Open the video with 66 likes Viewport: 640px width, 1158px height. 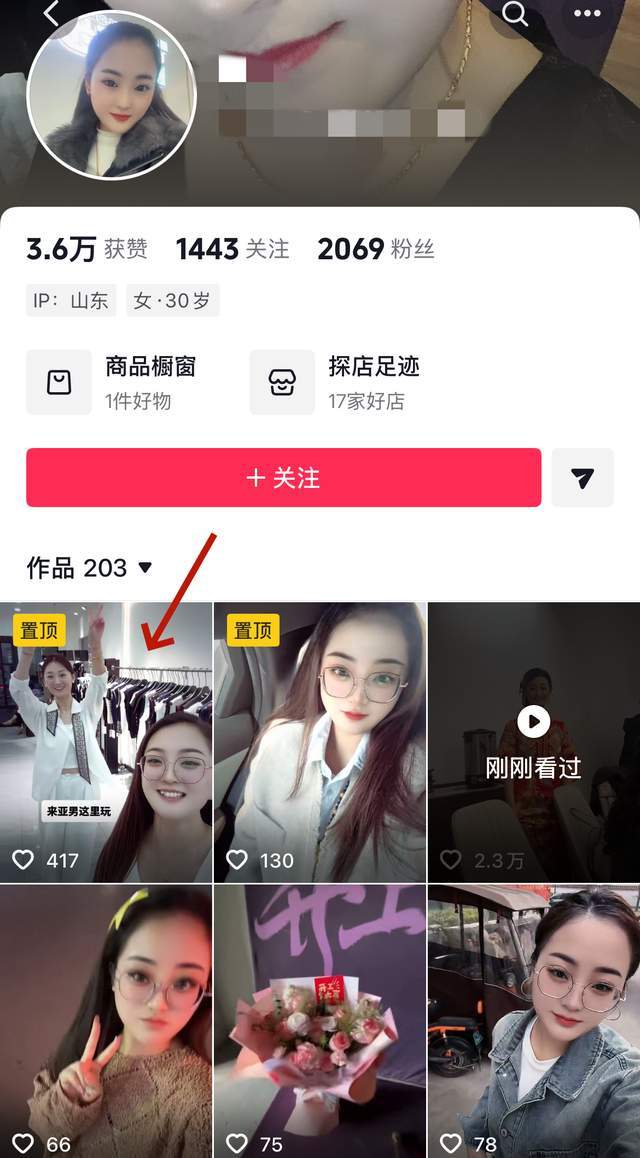(106, 1020)
